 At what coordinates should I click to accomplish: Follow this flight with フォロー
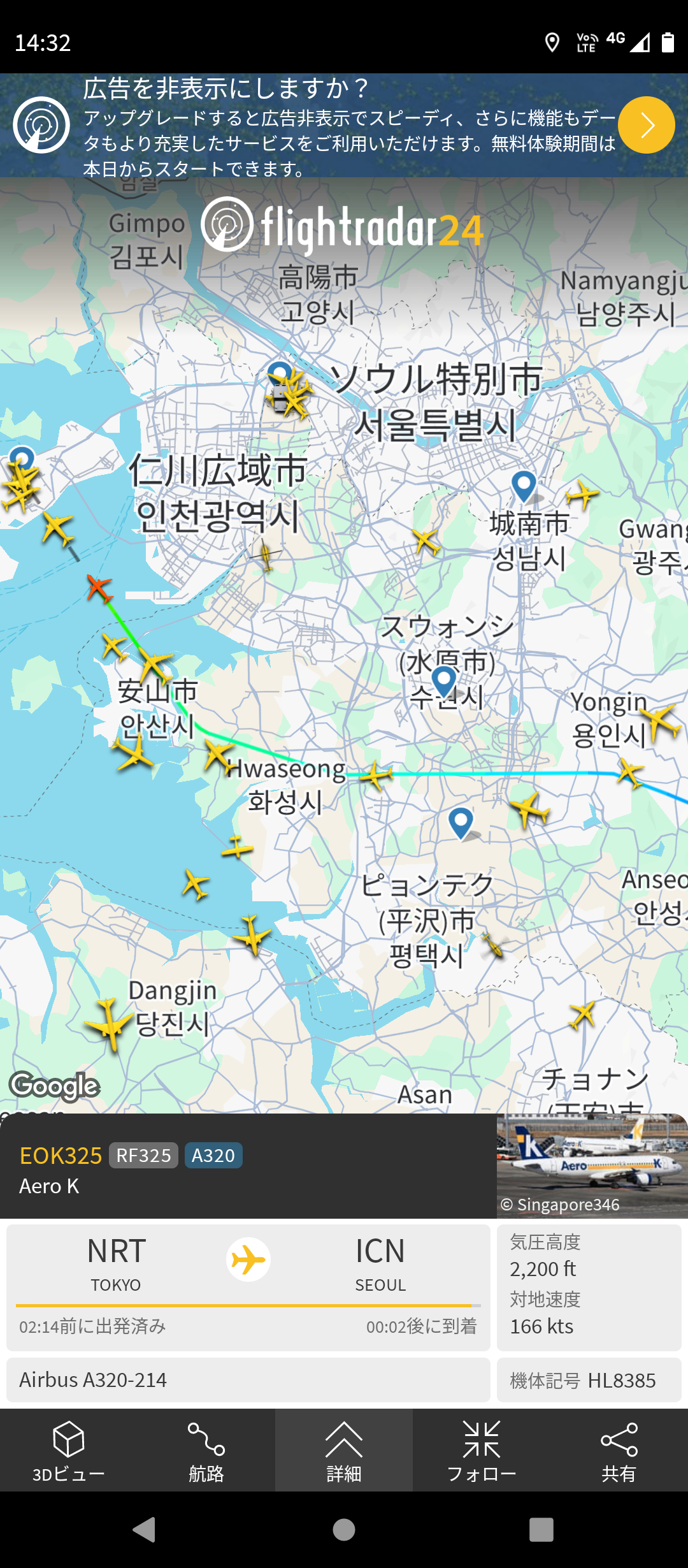[x=482, y=1451]
